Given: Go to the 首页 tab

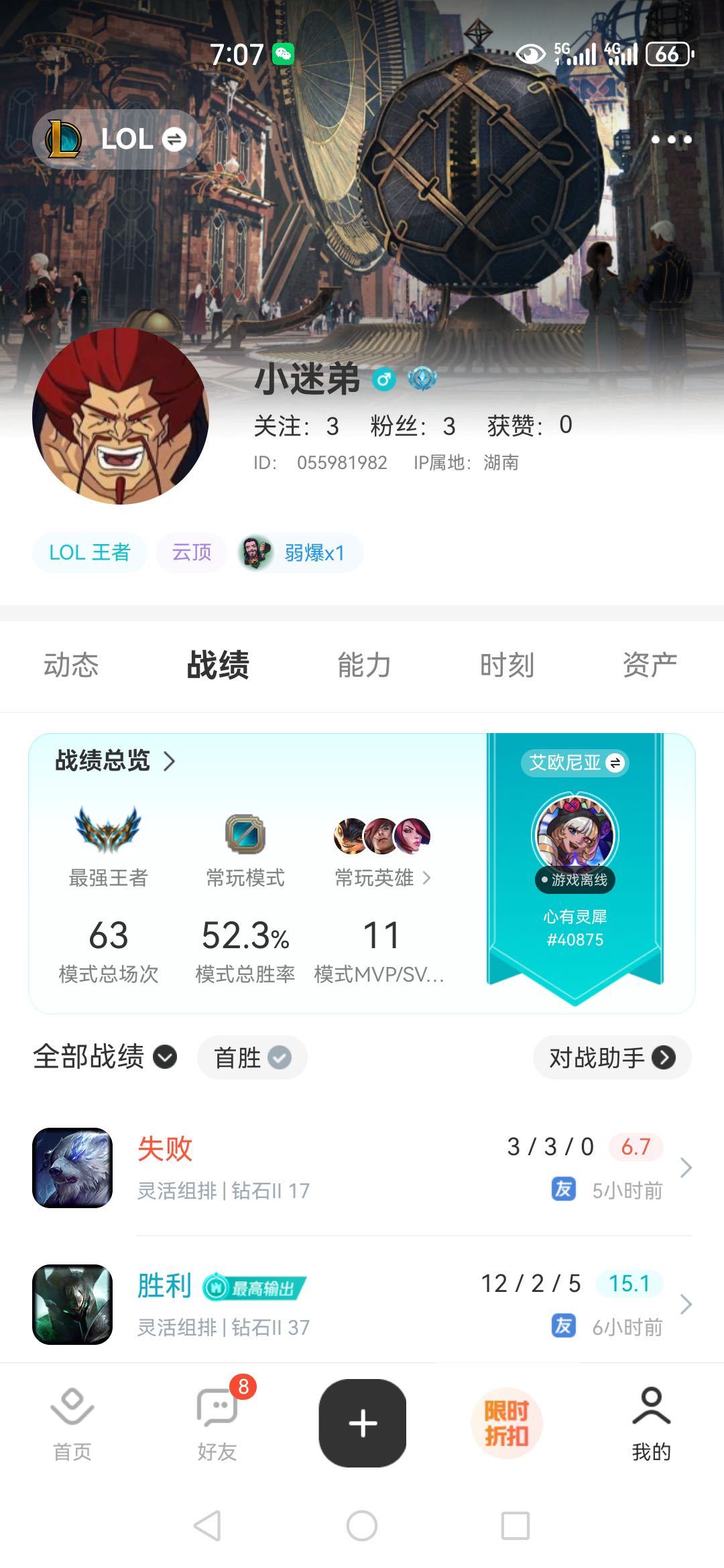Looking at the screenshot, I should pos(72,1423).
